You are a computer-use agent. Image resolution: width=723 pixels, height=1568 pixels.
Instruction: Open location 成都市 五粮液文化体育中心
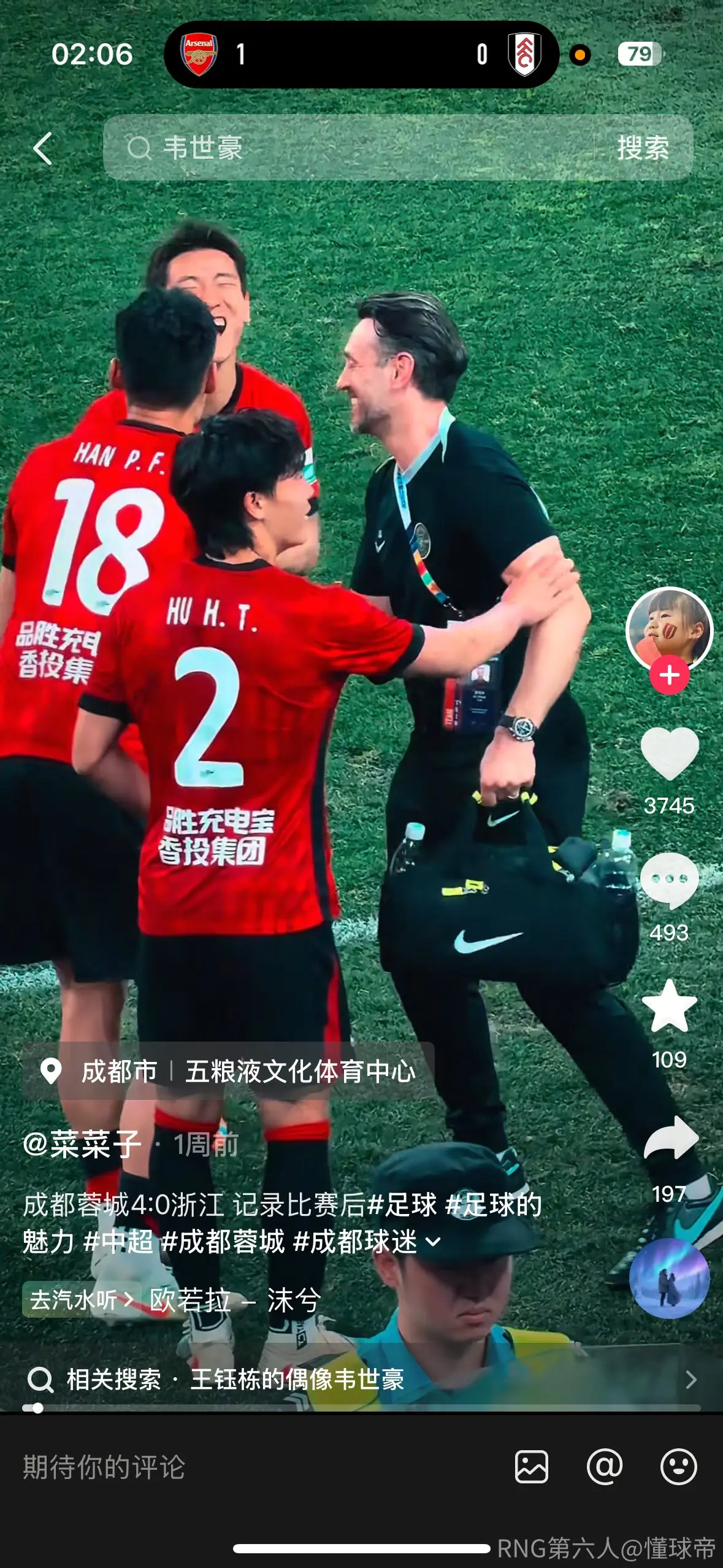click(x=228, y=1071)
